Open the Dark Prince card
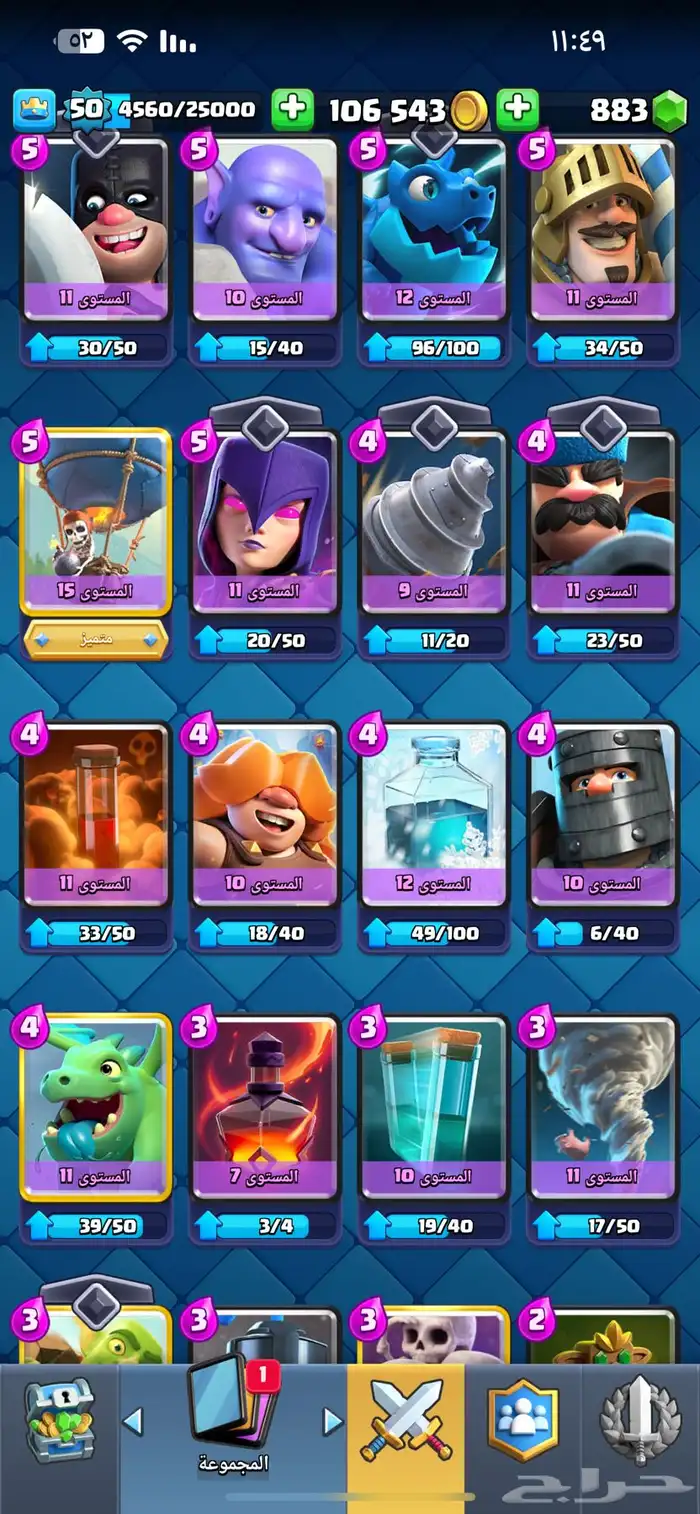 [603, 815]
